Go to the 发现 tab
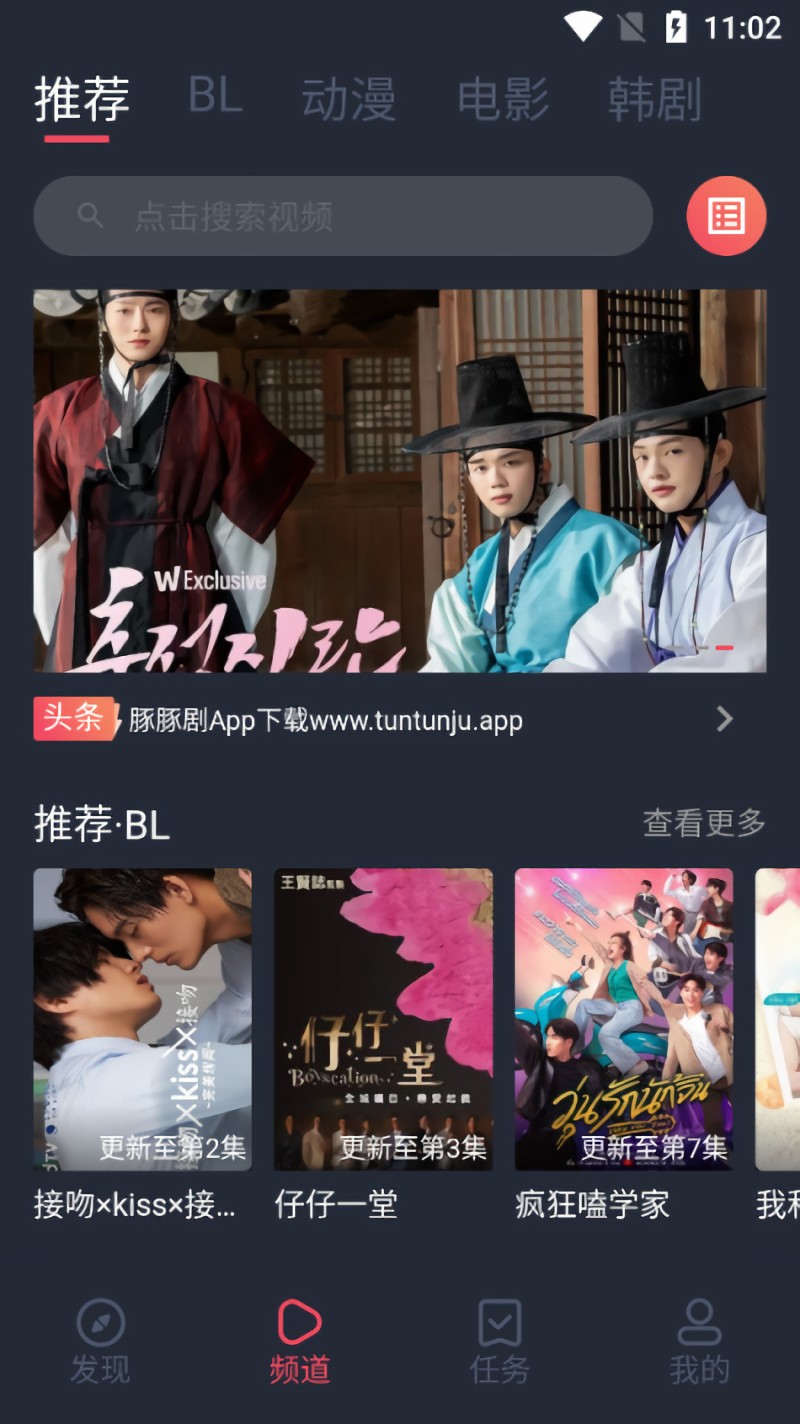Viewport: 800px width, 1424px height. tap(100, 1342)
